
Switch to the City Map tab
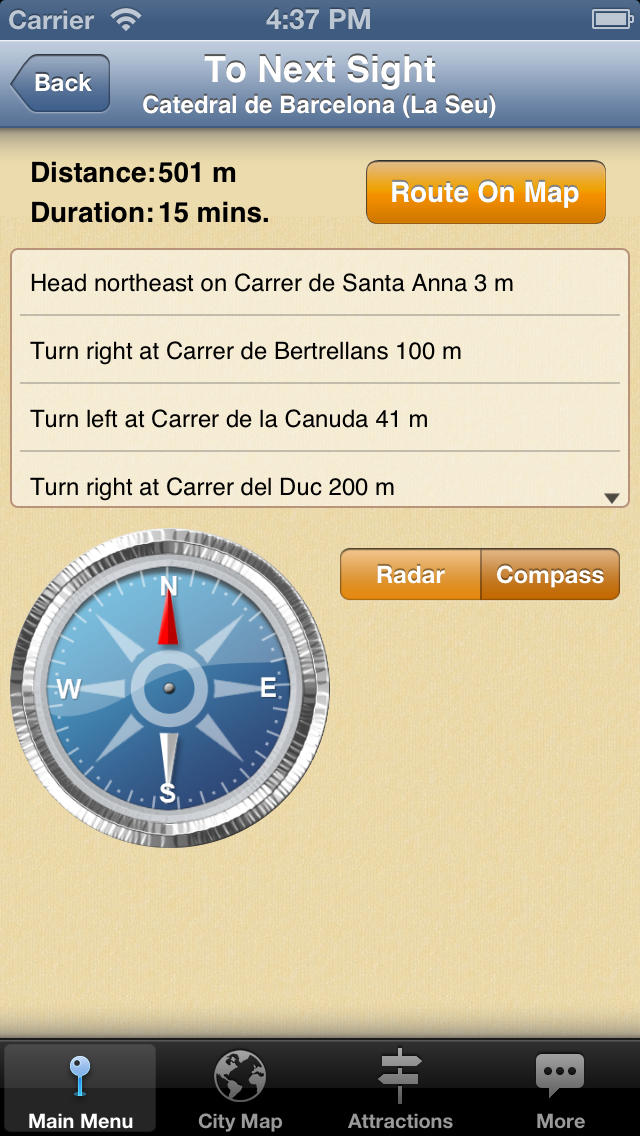click(x=240, y=1090)
